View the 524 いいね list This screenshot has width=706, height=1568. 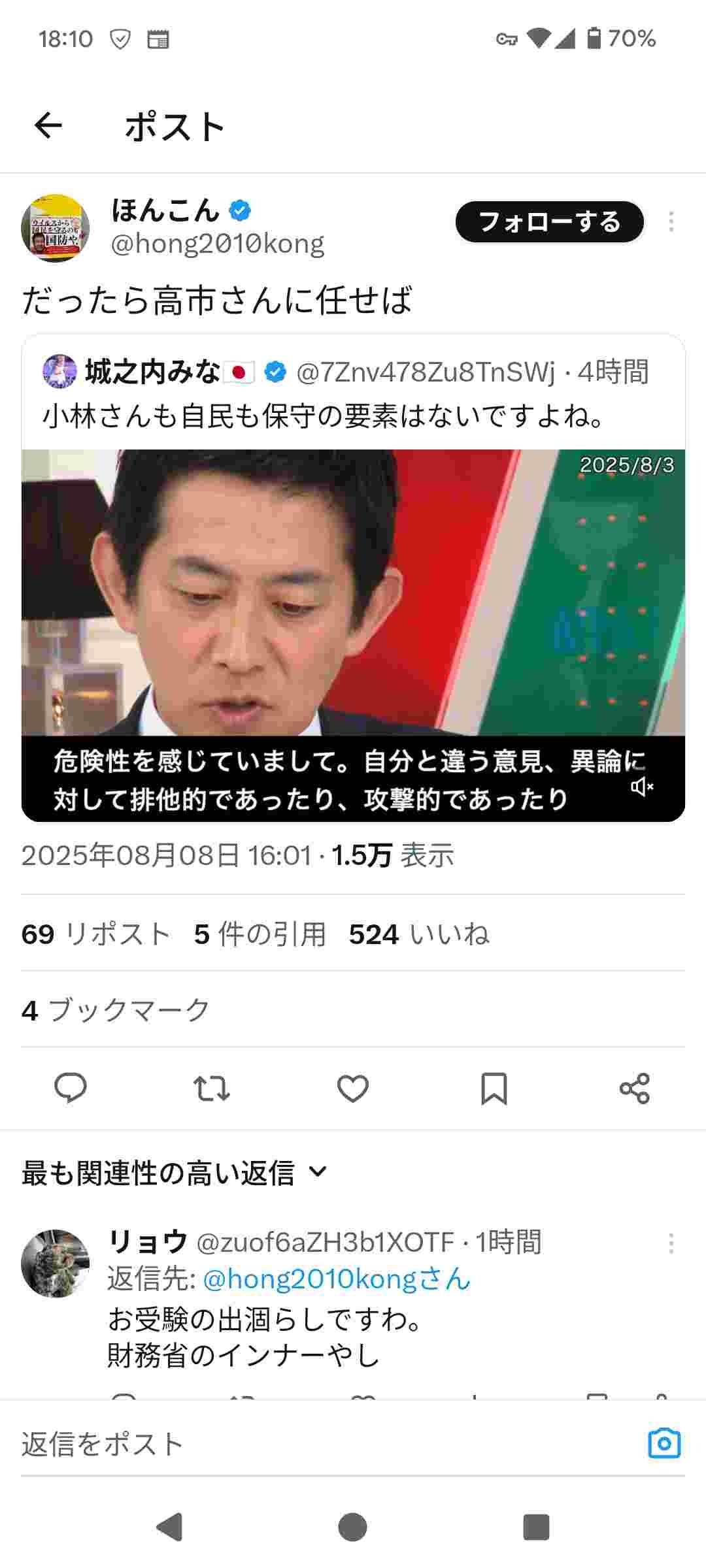pyautogui.click(x=418, y=934)
